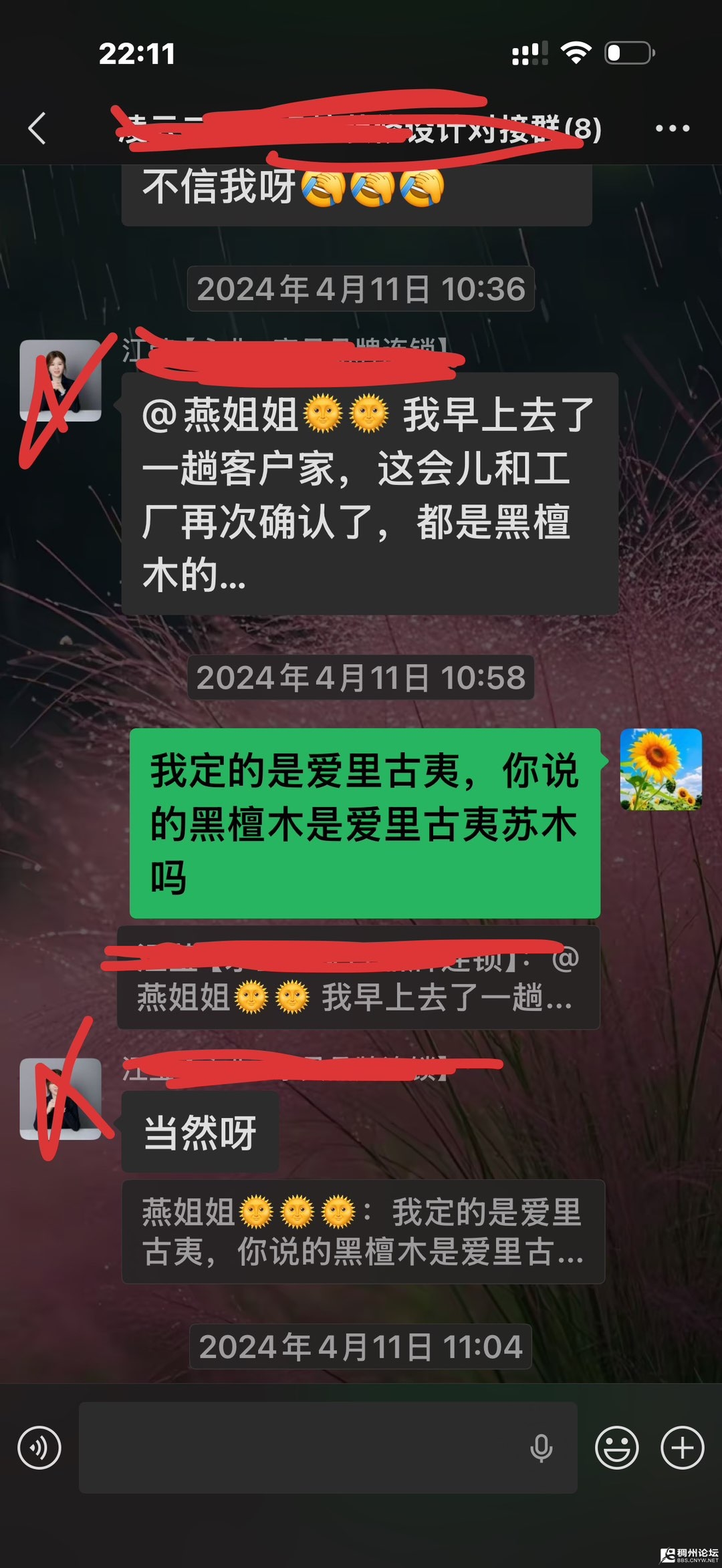Tap the sunflower avatar on the green message

660,769
